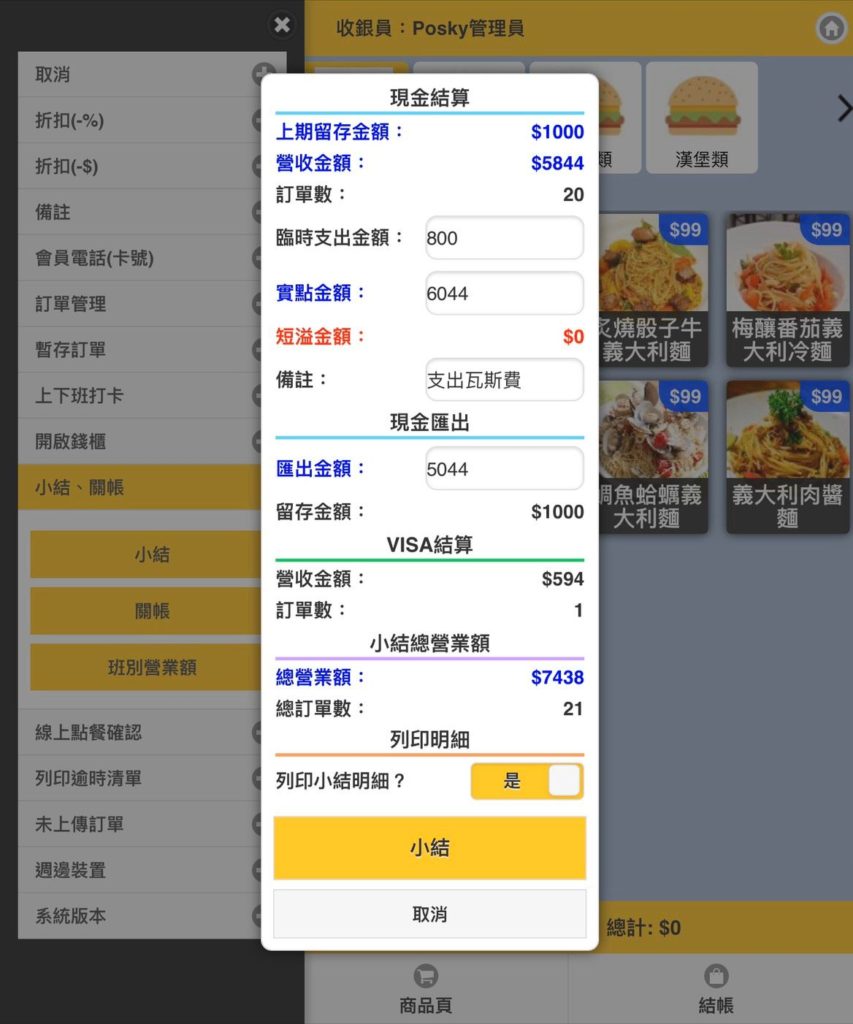The image size is (853, 1024).
Task: Select 折扣(-%) in the side menu
Action: coord(140,121)
